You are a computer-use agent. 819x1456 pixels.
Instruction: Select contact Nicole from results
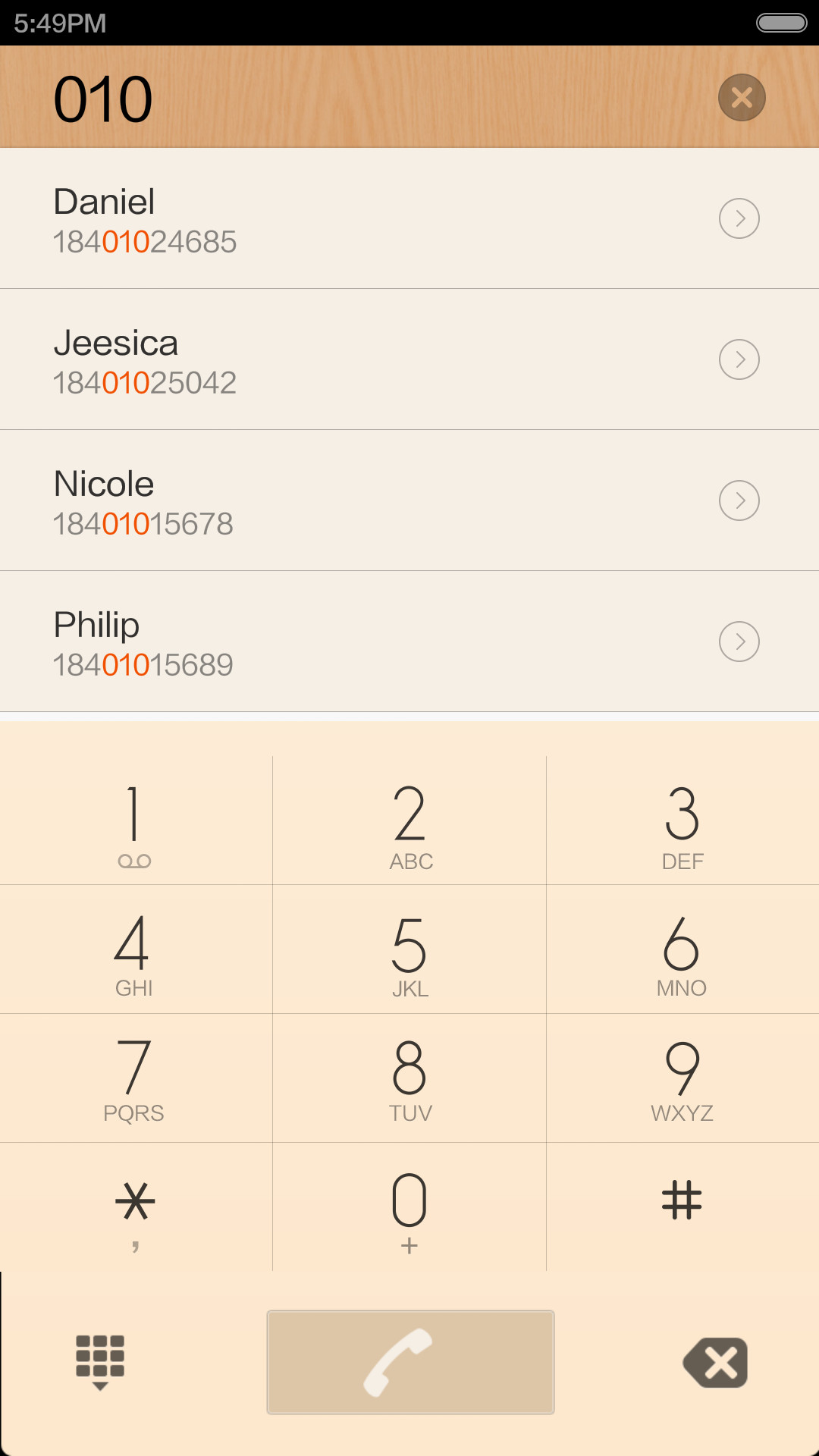tap(409, 500)
